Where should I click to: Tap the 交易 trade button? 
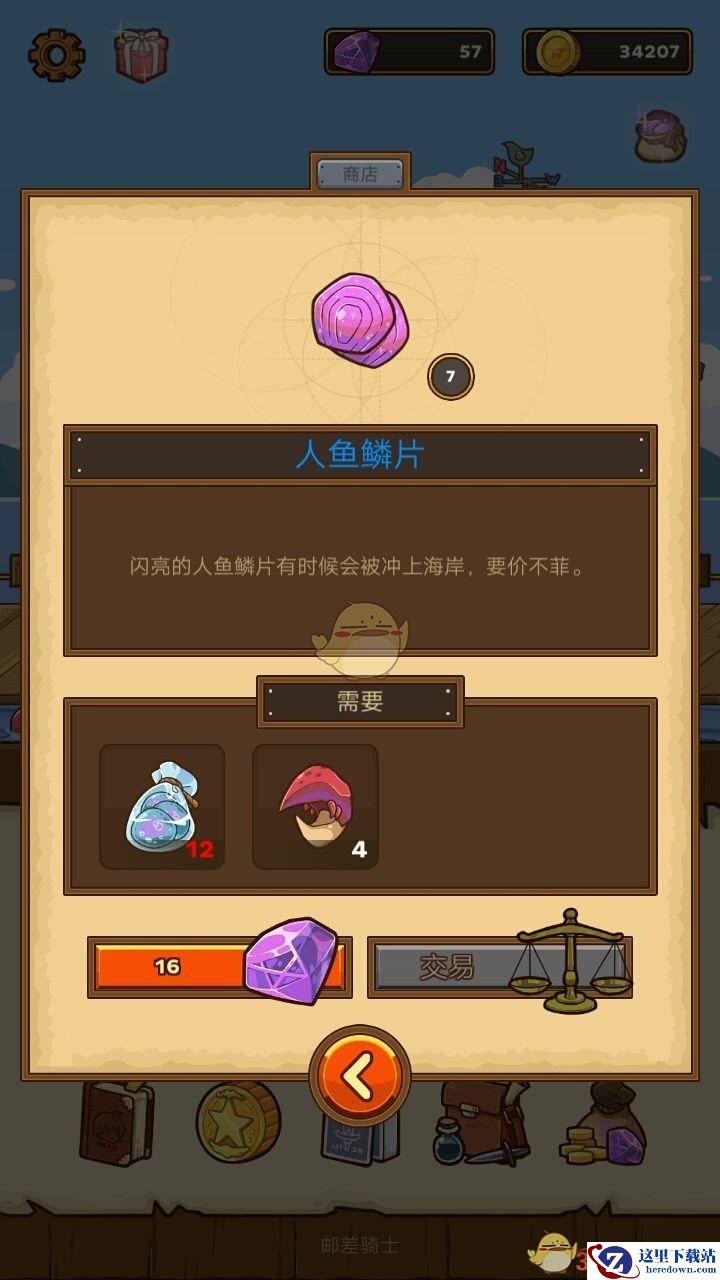[499, 967]
